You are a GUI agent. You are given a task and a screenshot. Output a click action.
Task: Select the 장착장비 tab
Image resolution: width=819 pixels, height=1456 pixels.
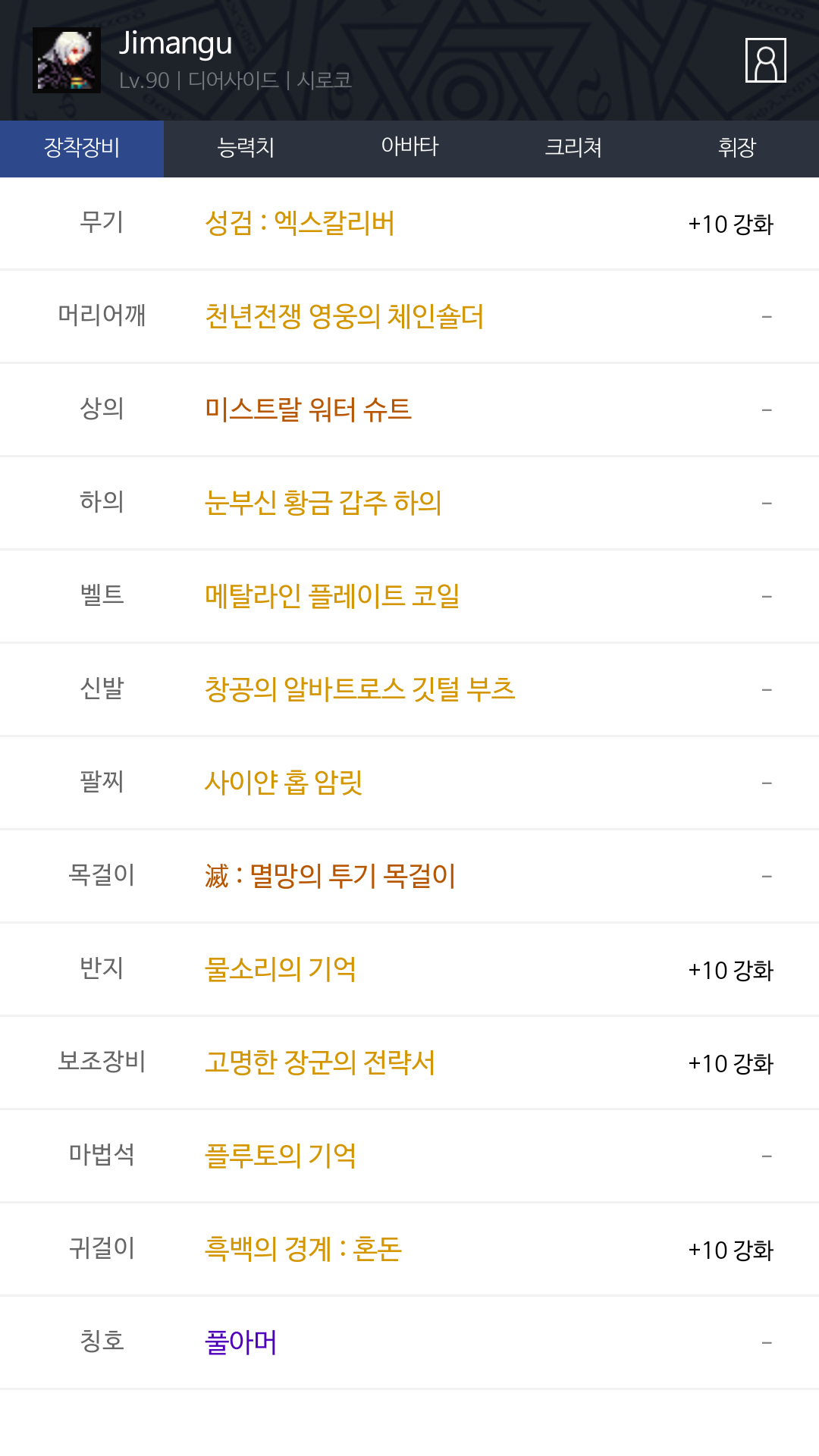(82, 149)
